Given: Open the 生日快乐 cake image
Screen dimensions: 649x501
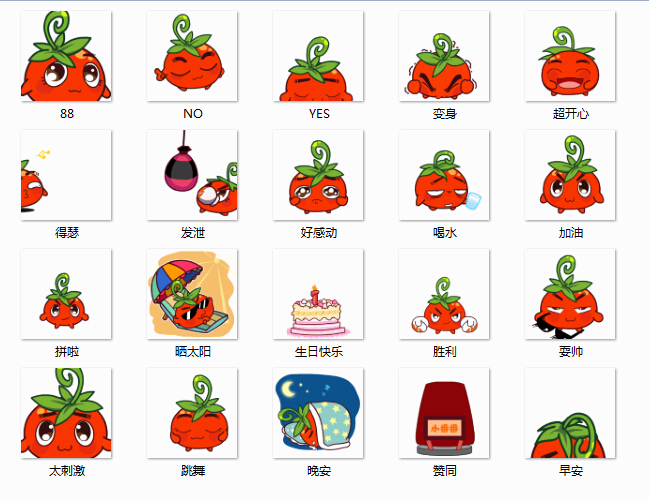Looking at the screenshot, I should tap(318, 294).
